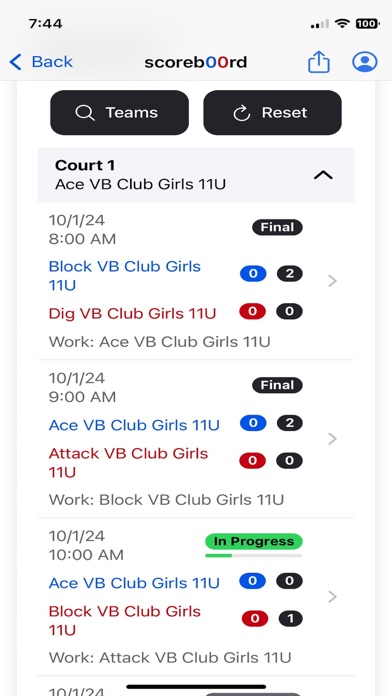Open the user profile icon
This screenshot has width=392, height=696.
(365, 62)
